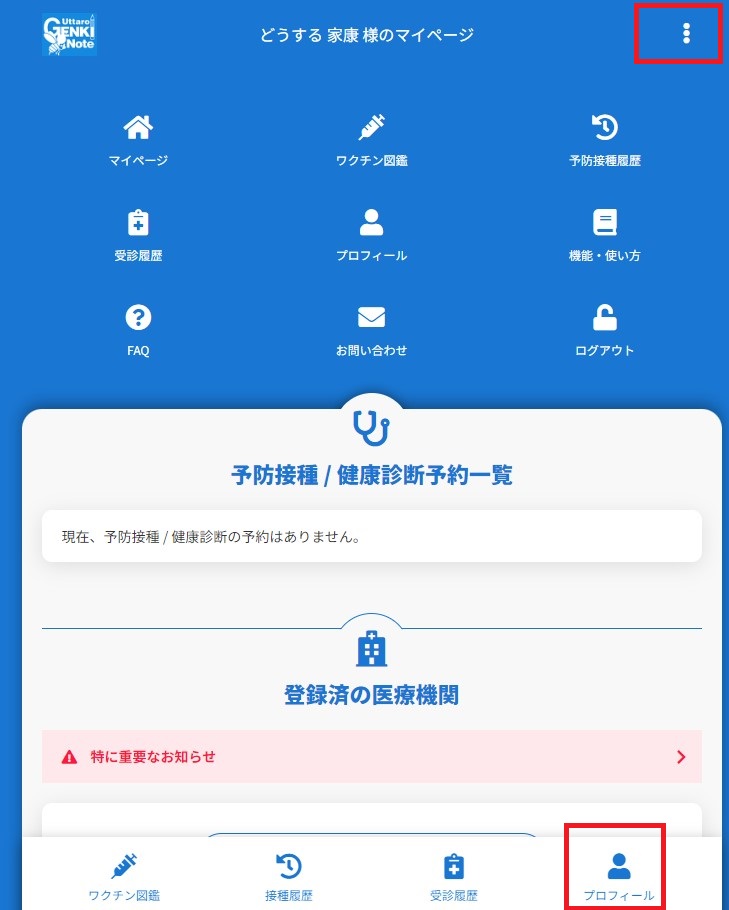Open 機能・使い方 guide

pyautogui.click(x=604, y=236)
